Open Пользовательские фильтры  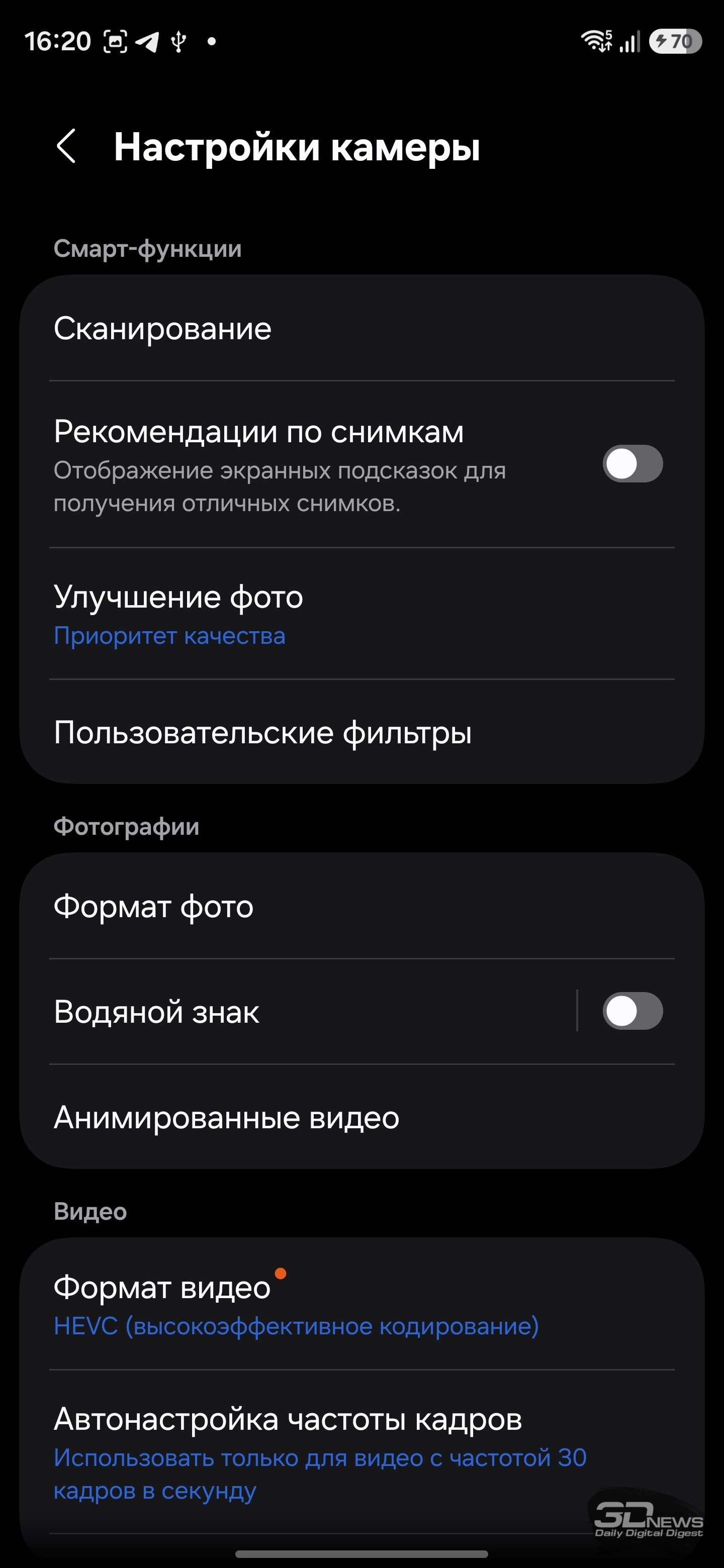pyautogui.click(x=262, y=732)
